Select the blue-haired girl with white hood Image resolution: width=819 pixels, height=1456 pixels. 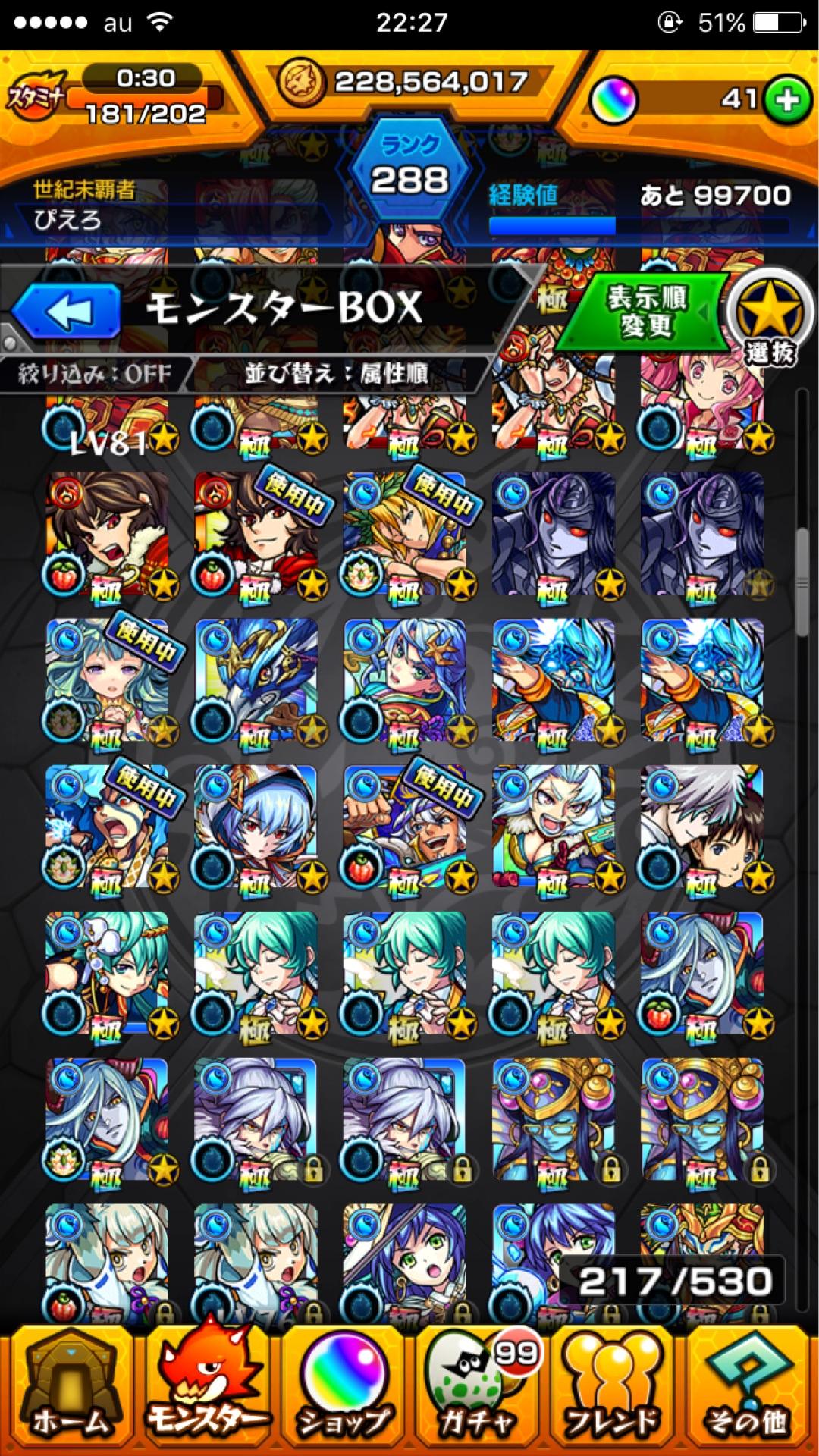[256, 827]
